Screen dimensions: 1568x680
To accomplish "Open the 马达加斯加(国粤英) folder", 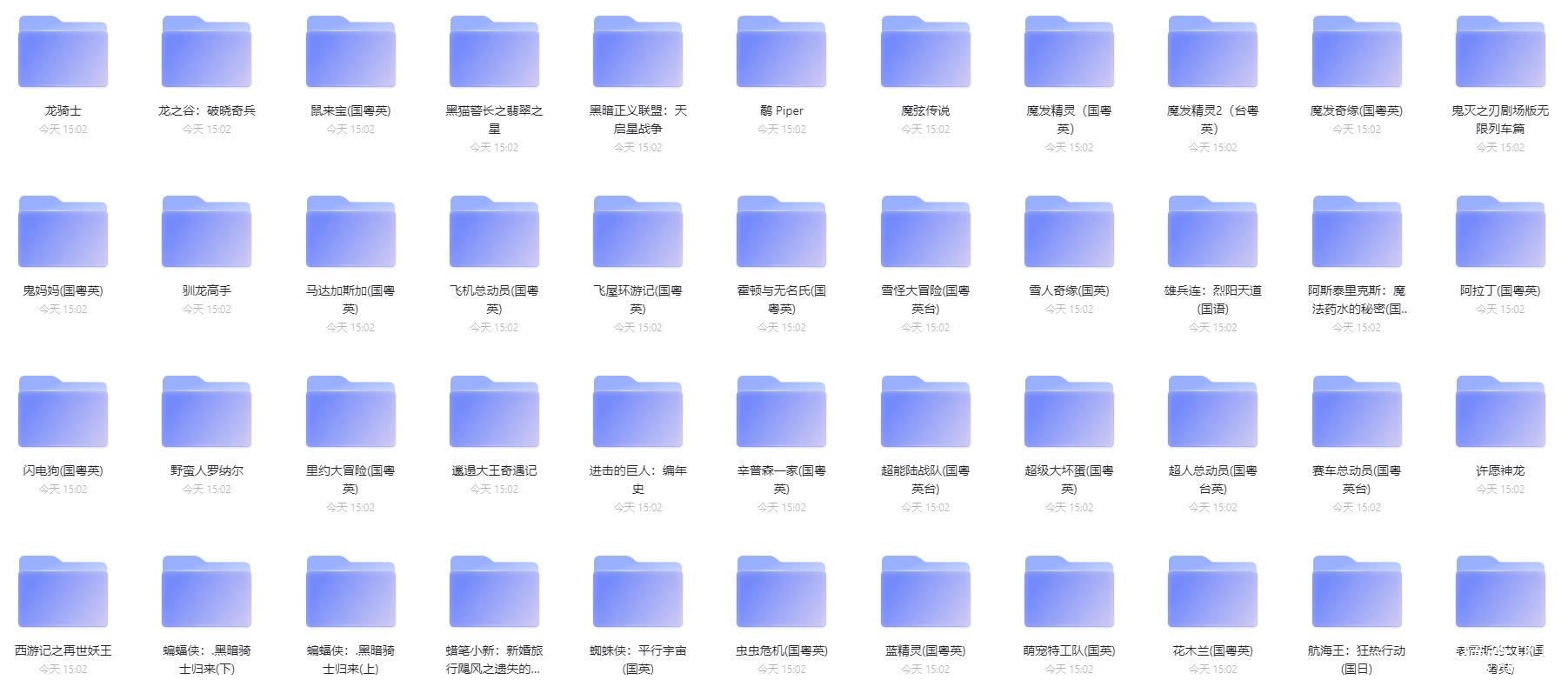I will pos(350,232).
